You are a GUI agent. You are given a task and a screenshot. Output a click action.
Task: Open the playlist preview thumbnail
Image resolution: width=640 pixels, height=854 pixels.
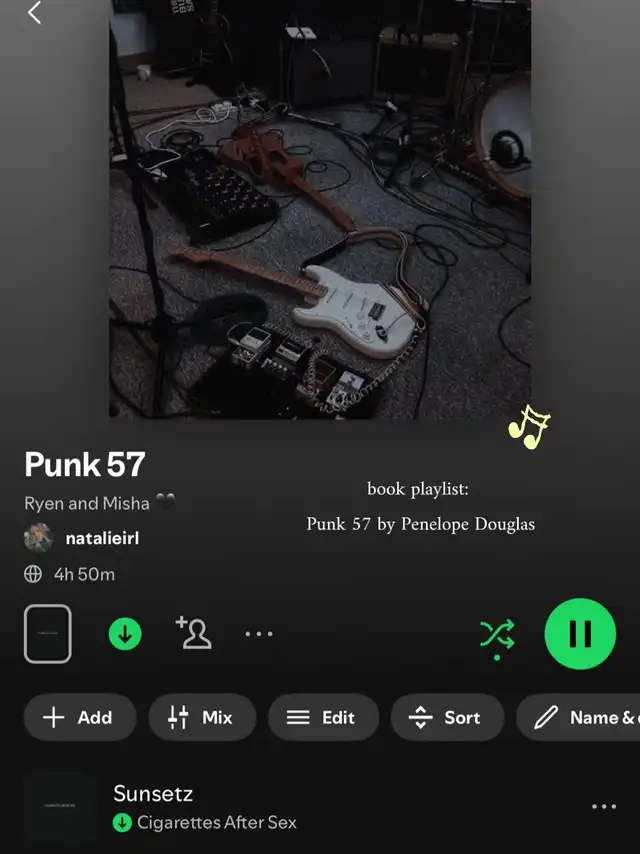(48, 634)
